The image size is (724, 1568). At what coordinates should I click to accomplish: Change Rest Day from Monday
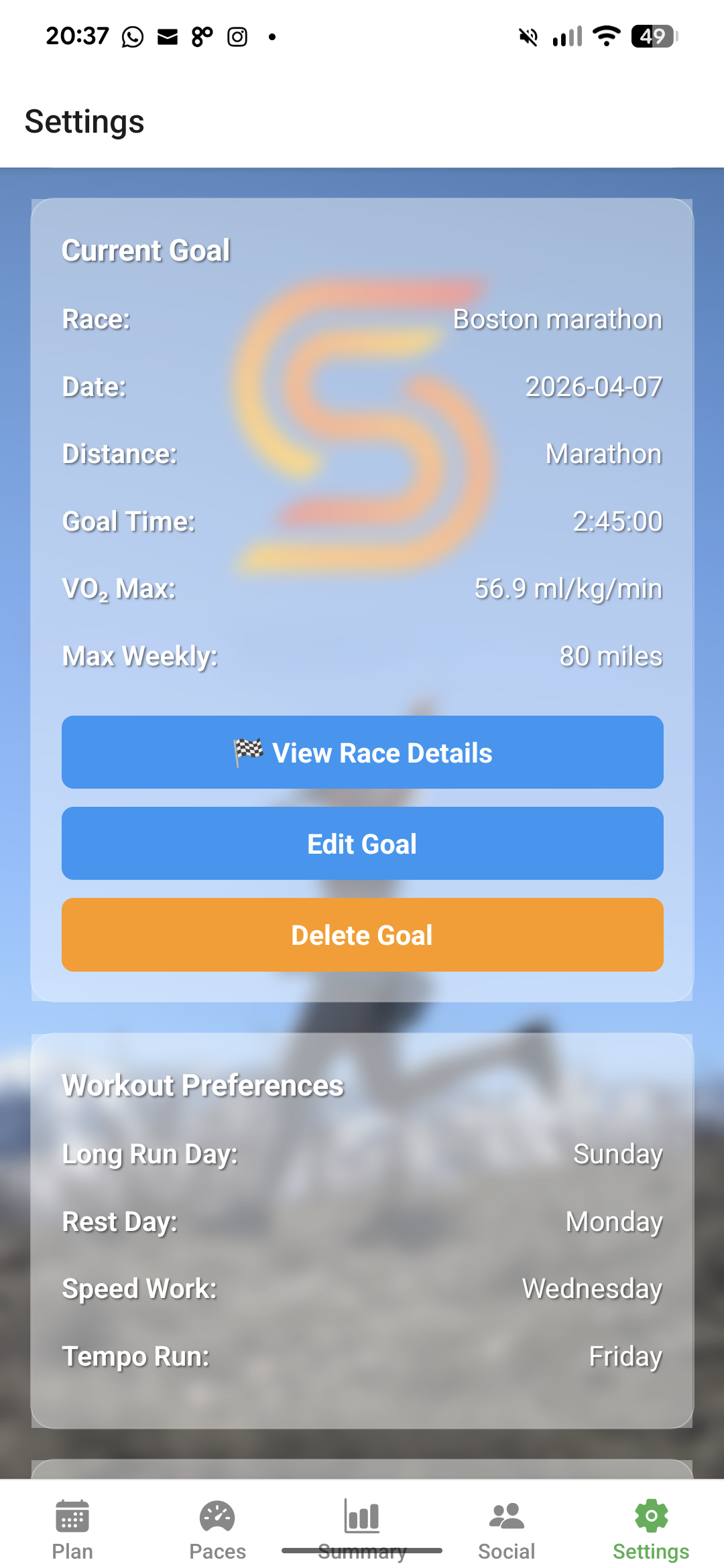(x=613, y=1221)
